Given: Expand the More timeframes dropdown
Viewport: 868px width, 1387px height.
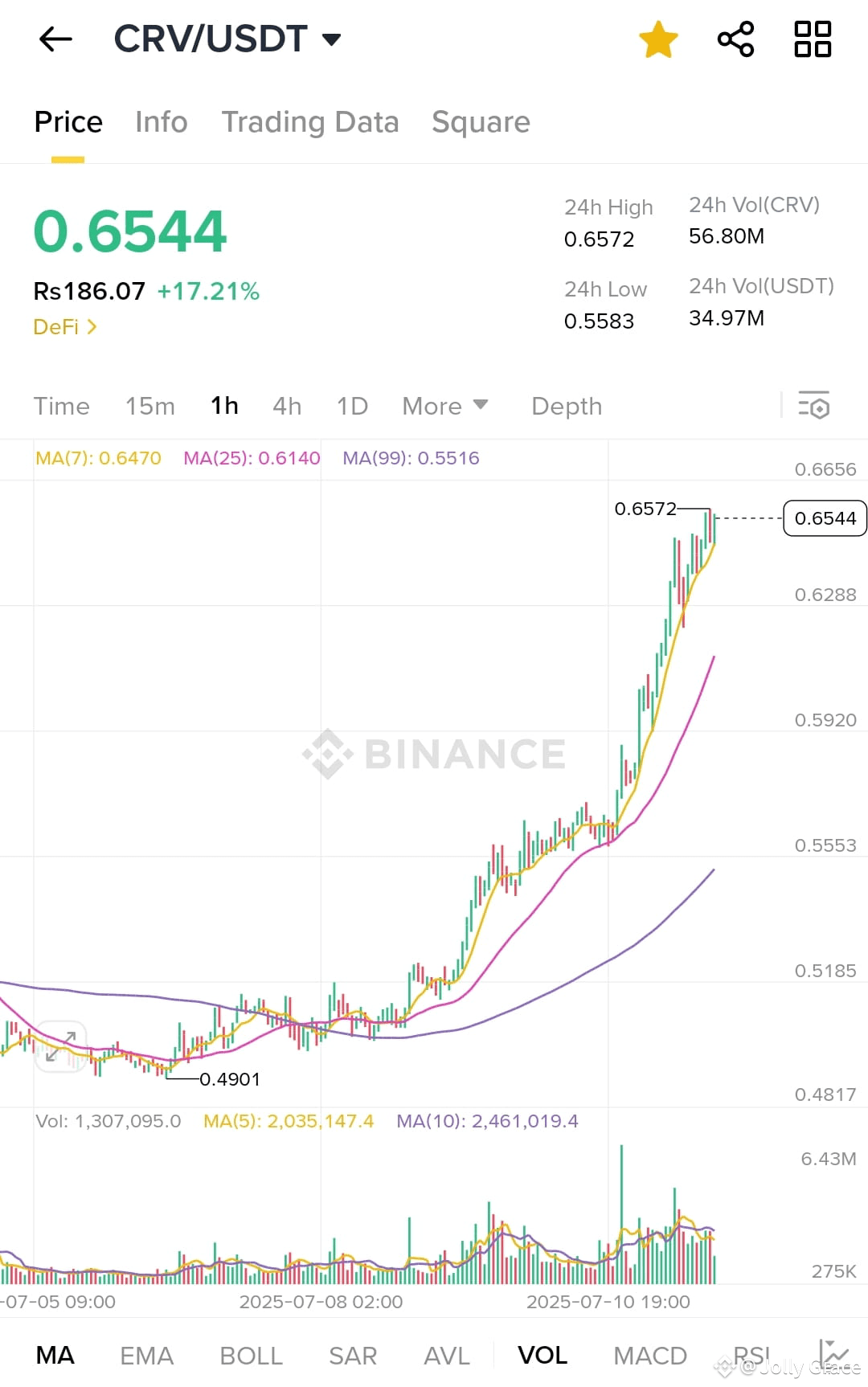Looking at the screenshot, I should (443, 406).
